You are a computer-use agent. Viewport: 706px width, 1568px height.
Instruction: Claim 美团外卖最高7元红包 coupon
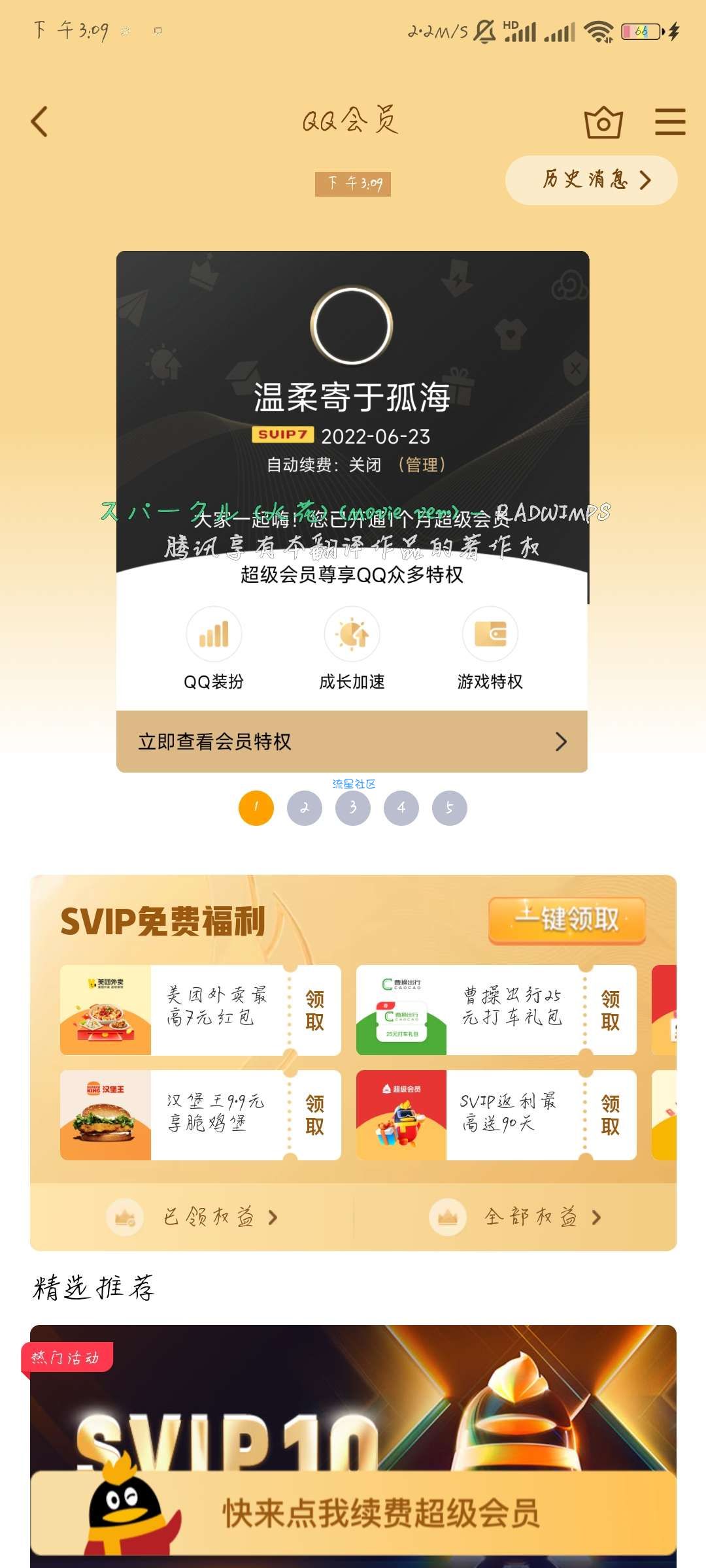(x=314, y=1010)
